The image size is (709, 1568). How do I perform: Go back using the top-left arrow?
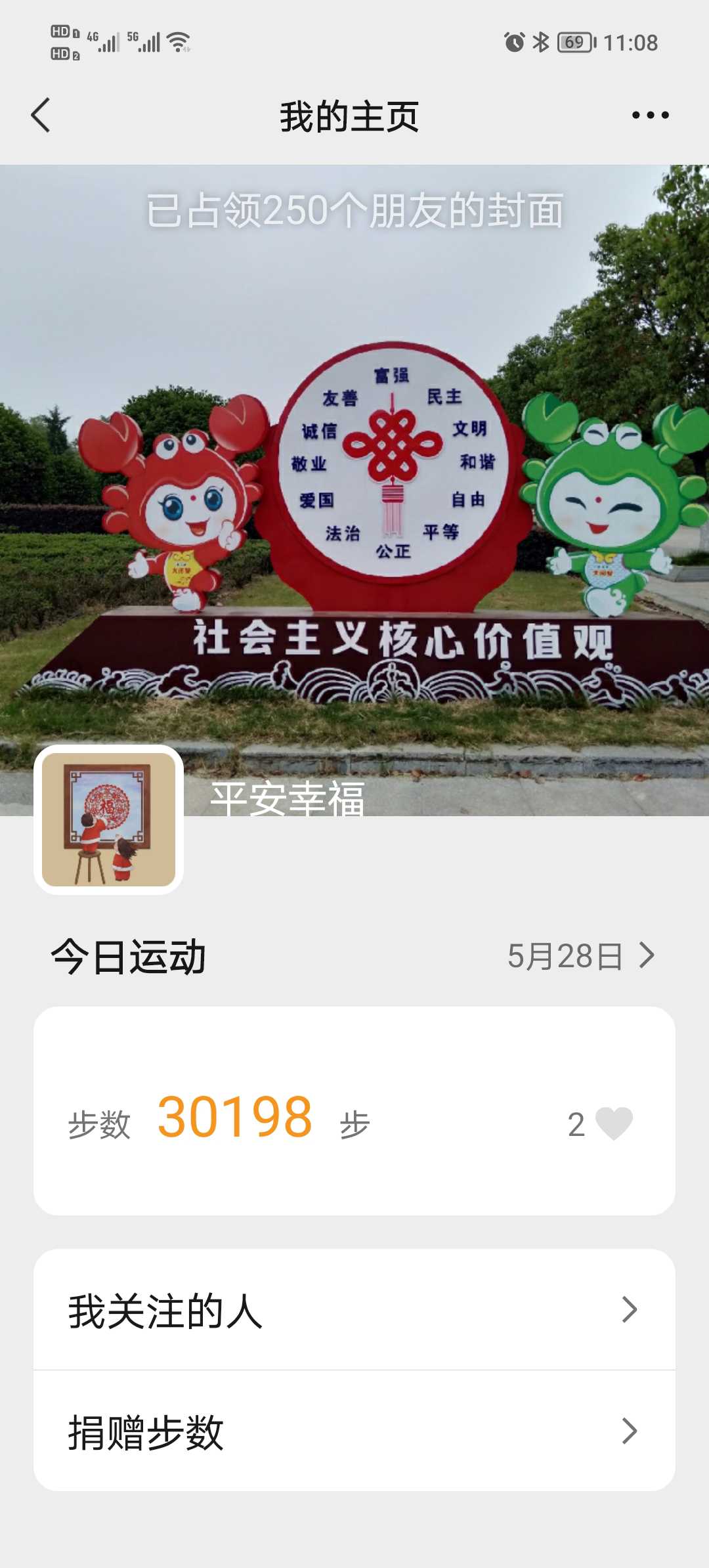[41, 116]
